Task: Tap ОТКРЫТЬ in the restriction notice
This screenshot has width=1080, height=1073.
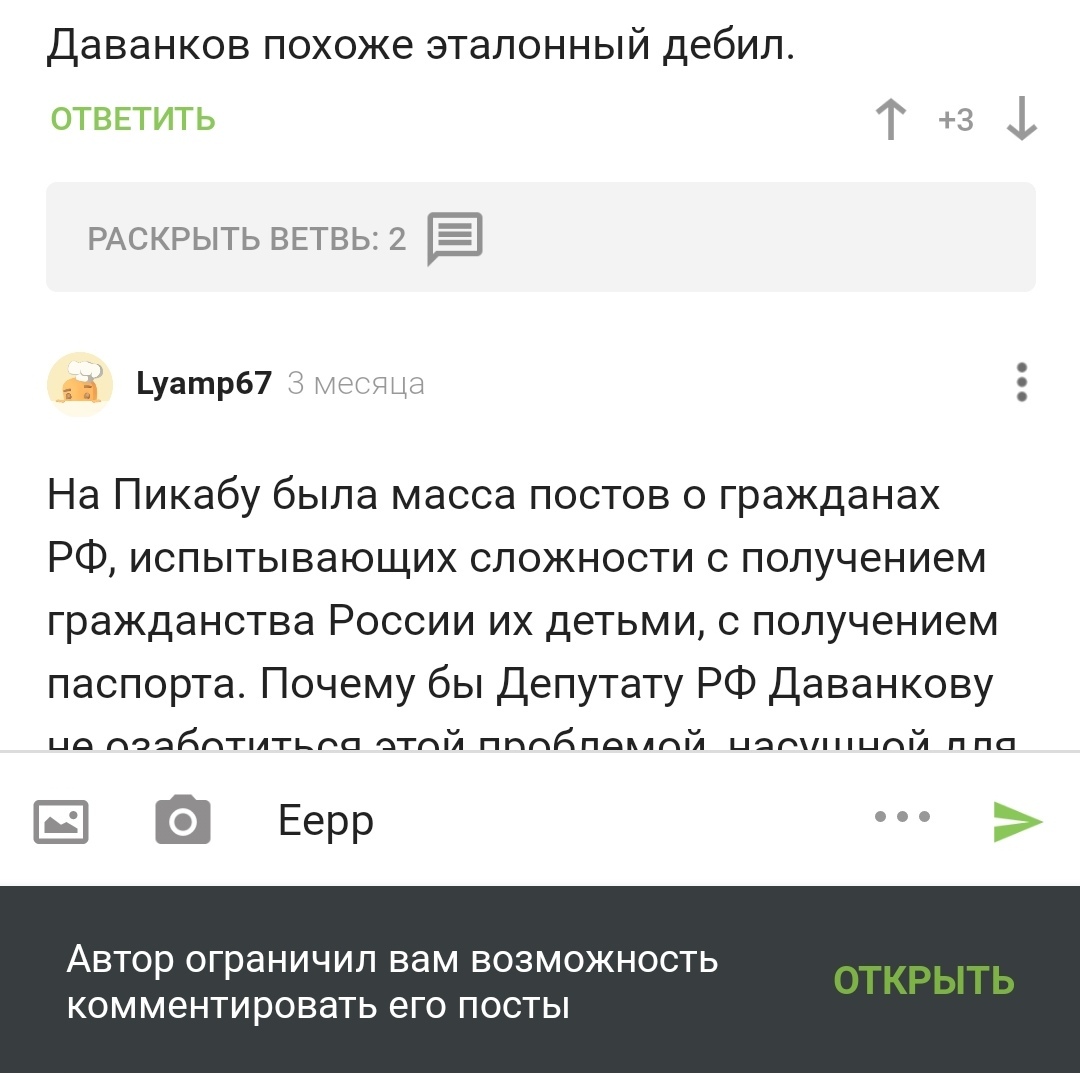Action: pyautogui.click(x=923, y=981)
